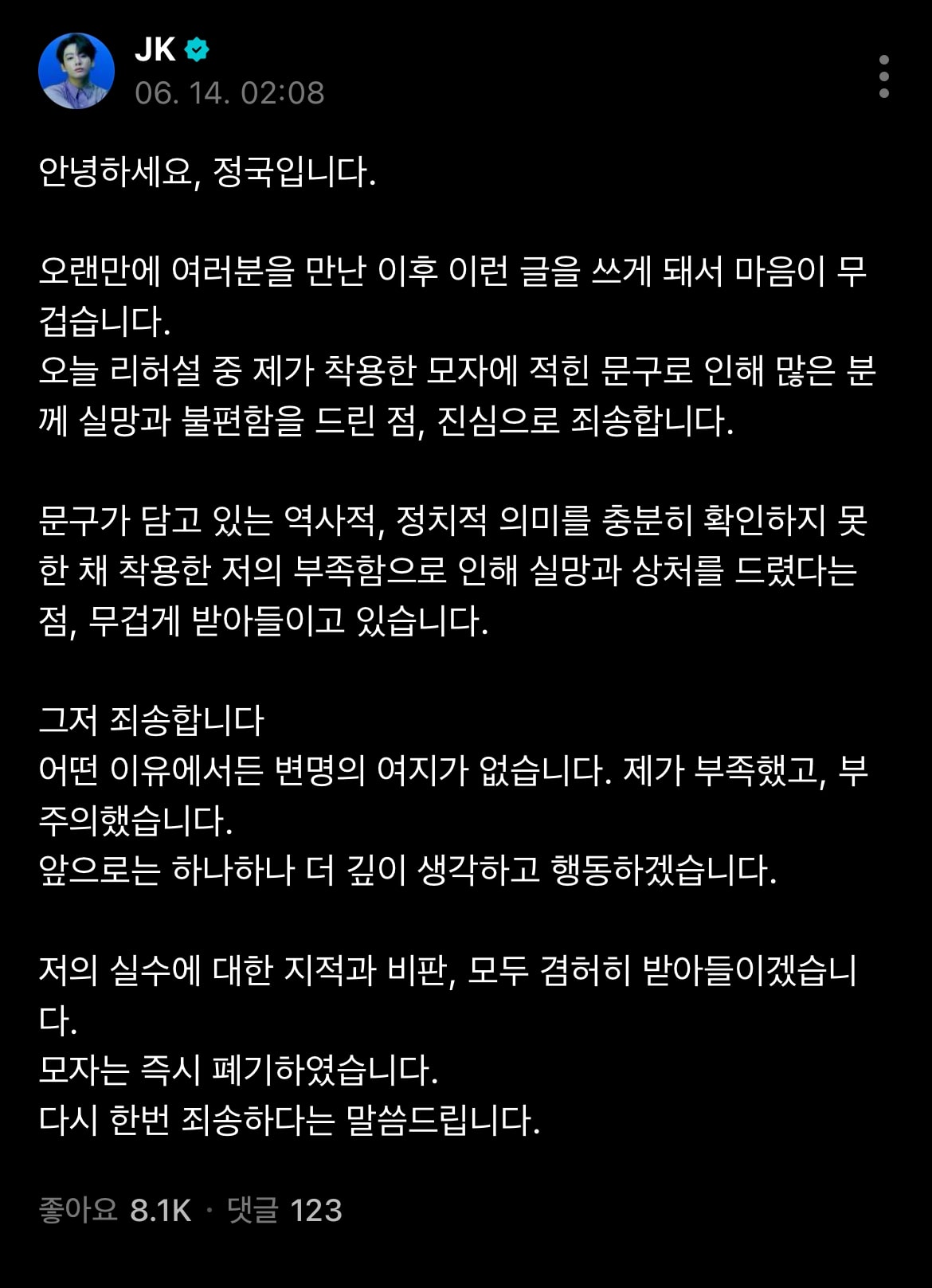The image size is (932, 1288).
Task: Open JK's profile picture
Action: click(76, 71)
